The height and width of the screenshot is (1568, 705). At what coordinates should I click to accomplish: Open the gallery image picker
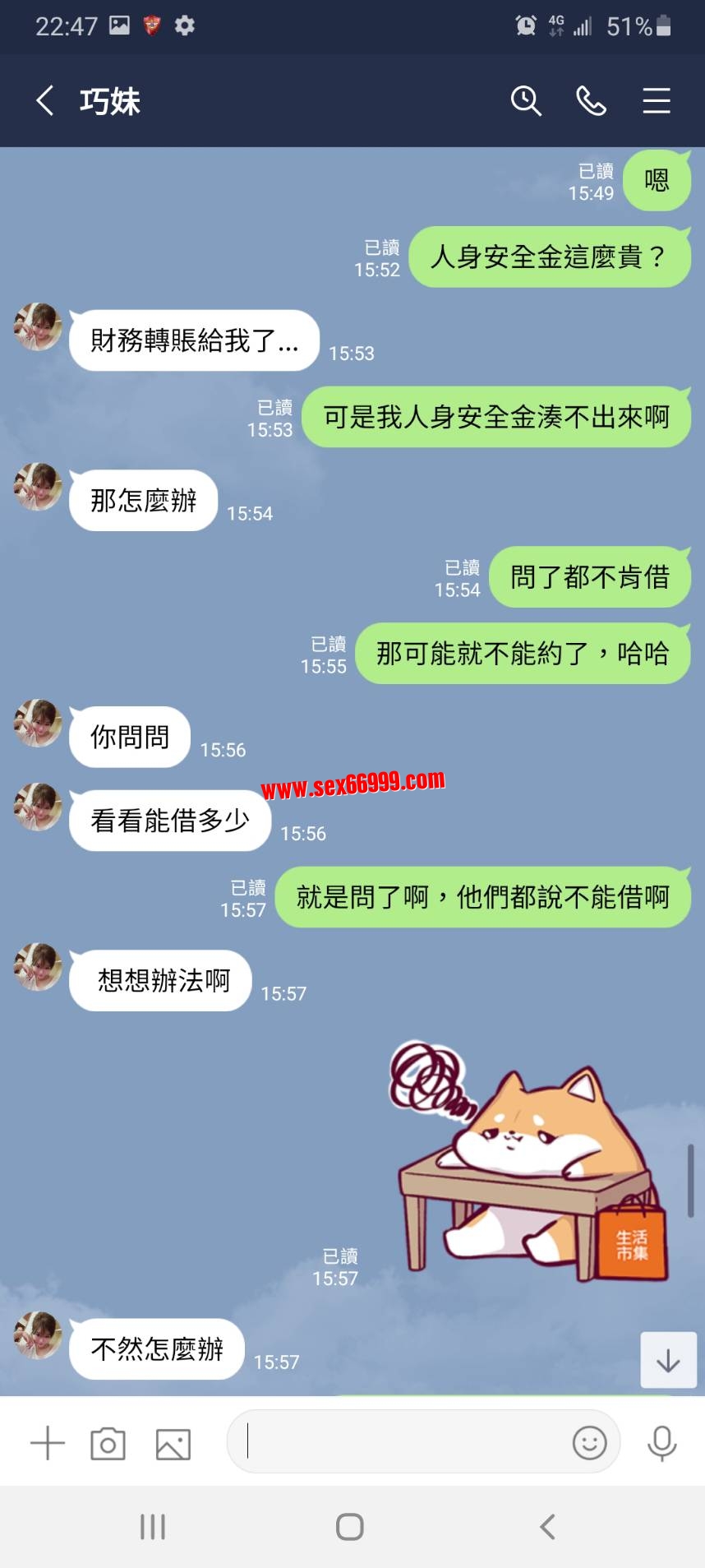173,1443
